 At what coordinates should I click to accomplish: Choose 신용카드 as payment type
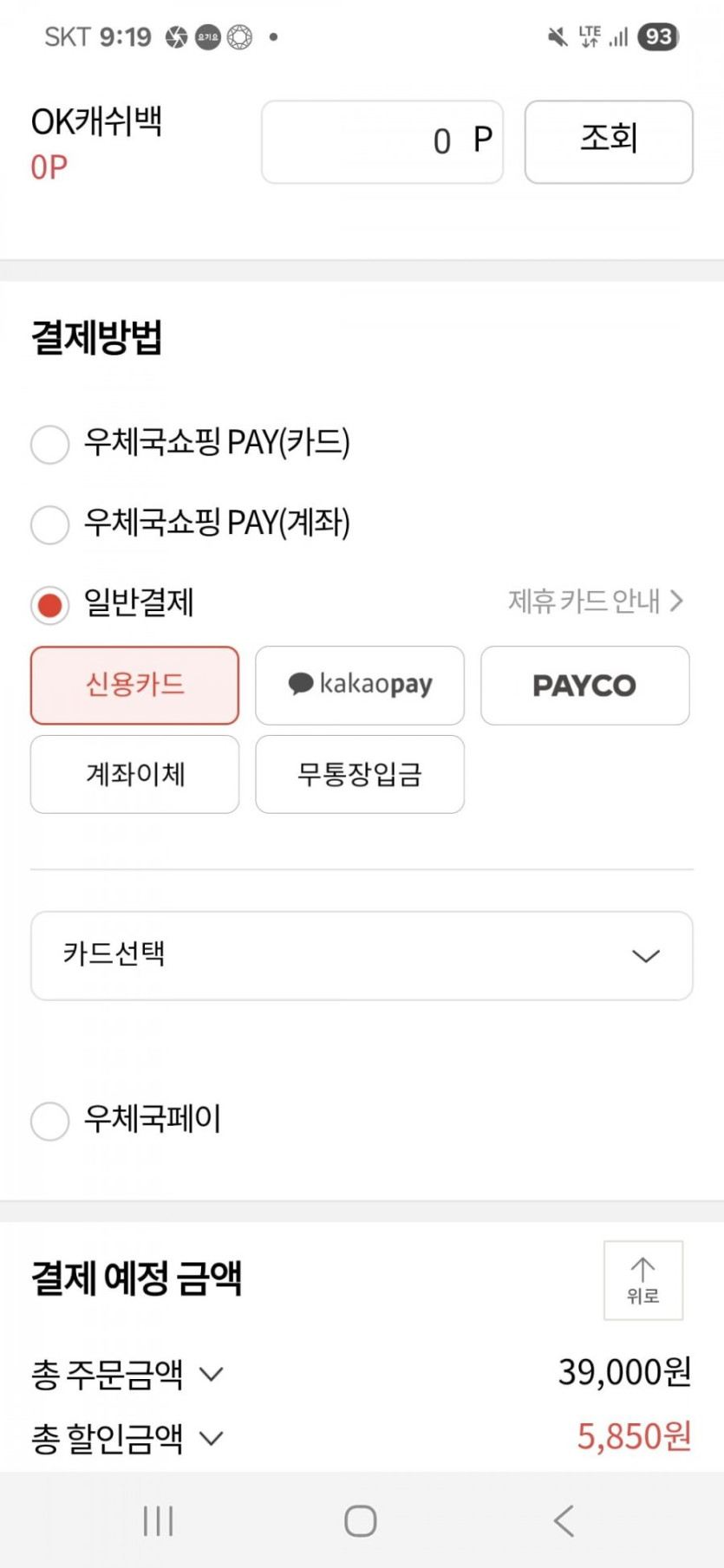tap(134, 686)
